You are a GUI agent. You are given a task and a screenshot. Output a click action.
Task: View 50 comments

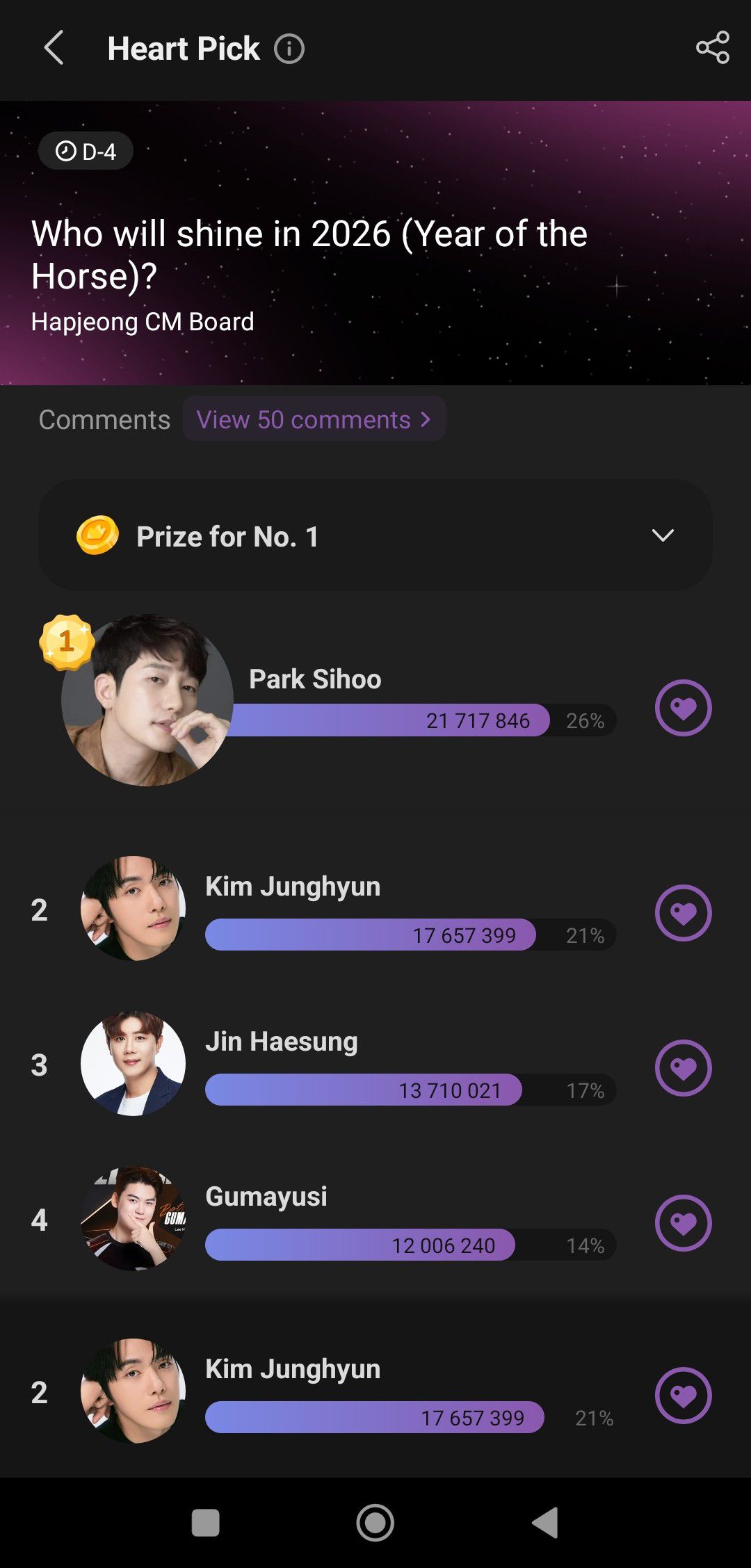314,419
